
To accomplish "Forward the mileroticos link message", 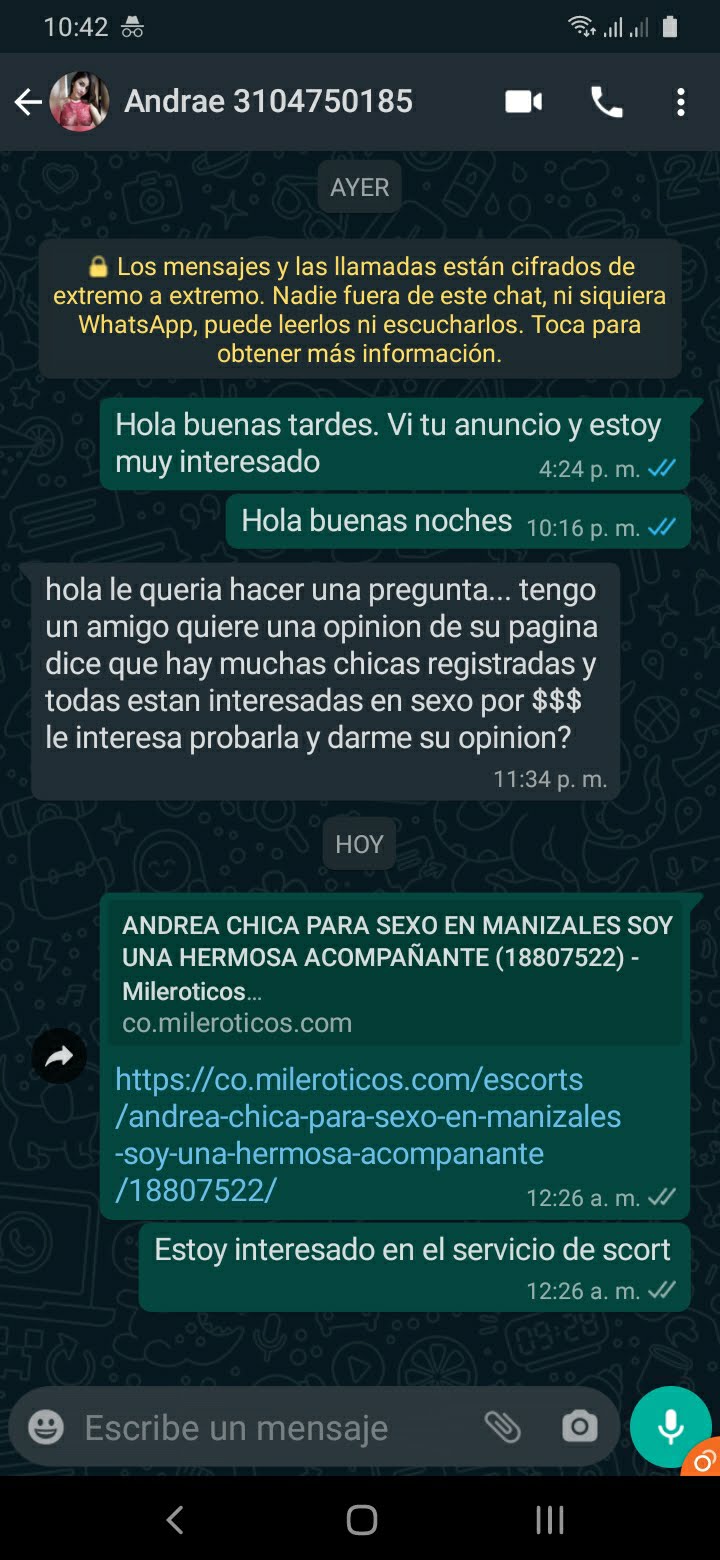I will point(59,1056).
